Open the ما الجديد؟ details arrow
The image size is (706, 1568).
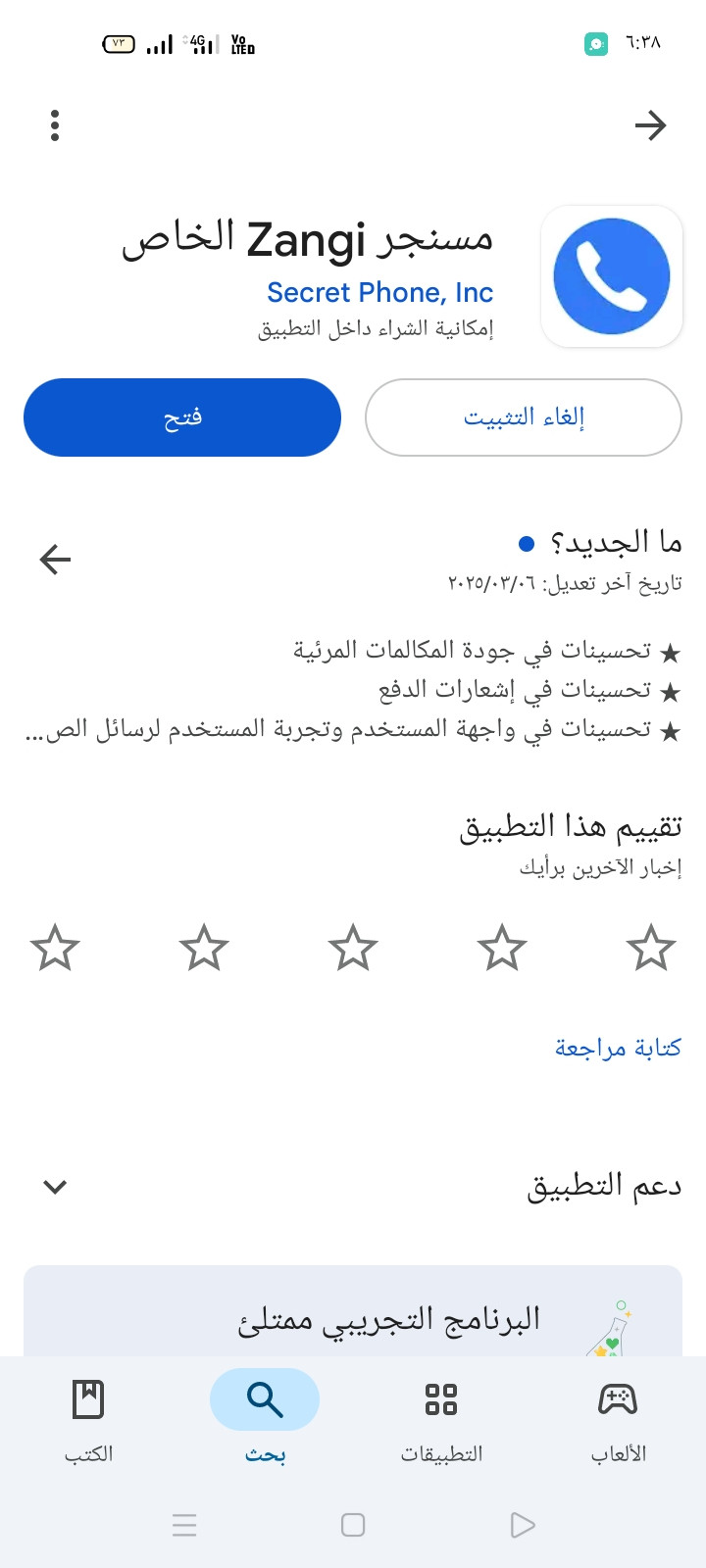(x=56, y=560)
